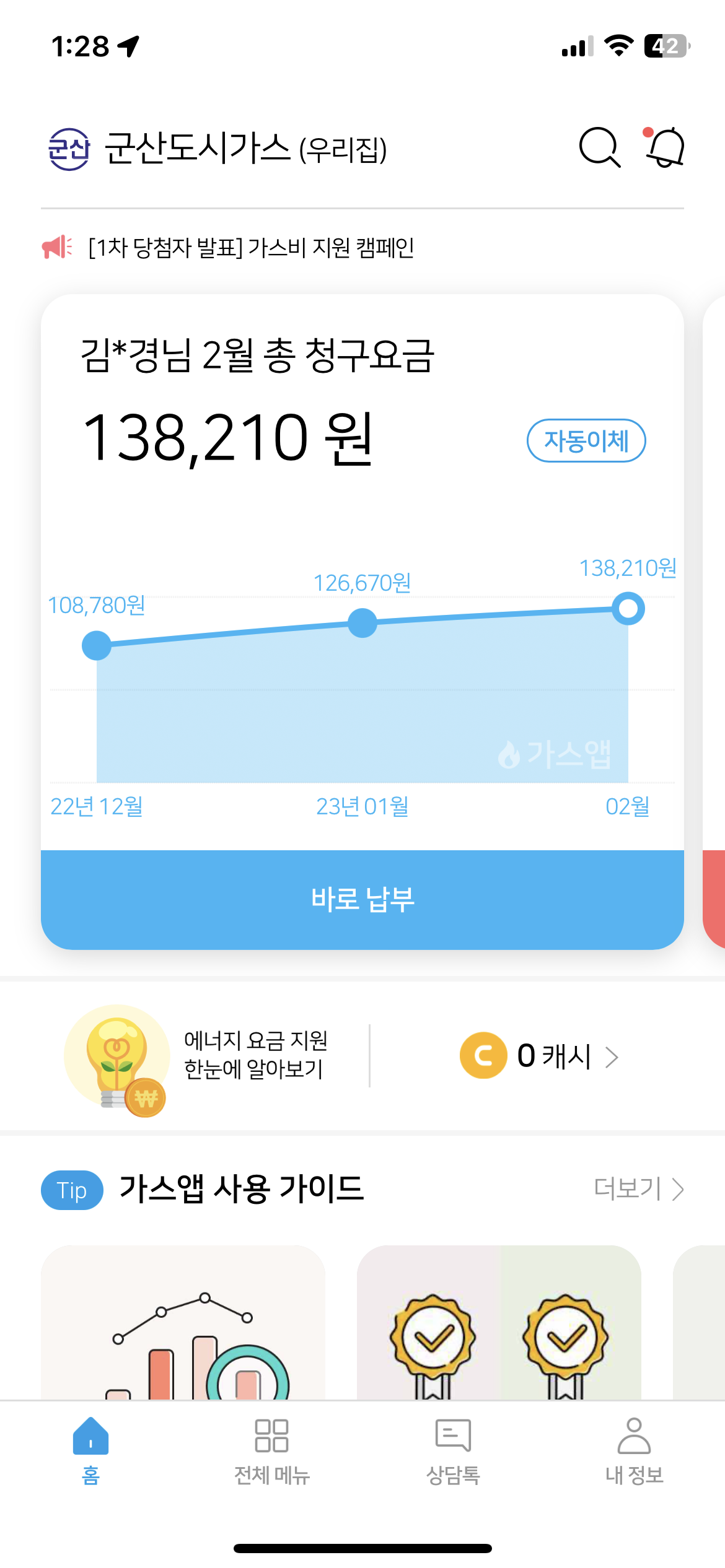
Task: Switch to the 홈 tab
Action: 90,1450
